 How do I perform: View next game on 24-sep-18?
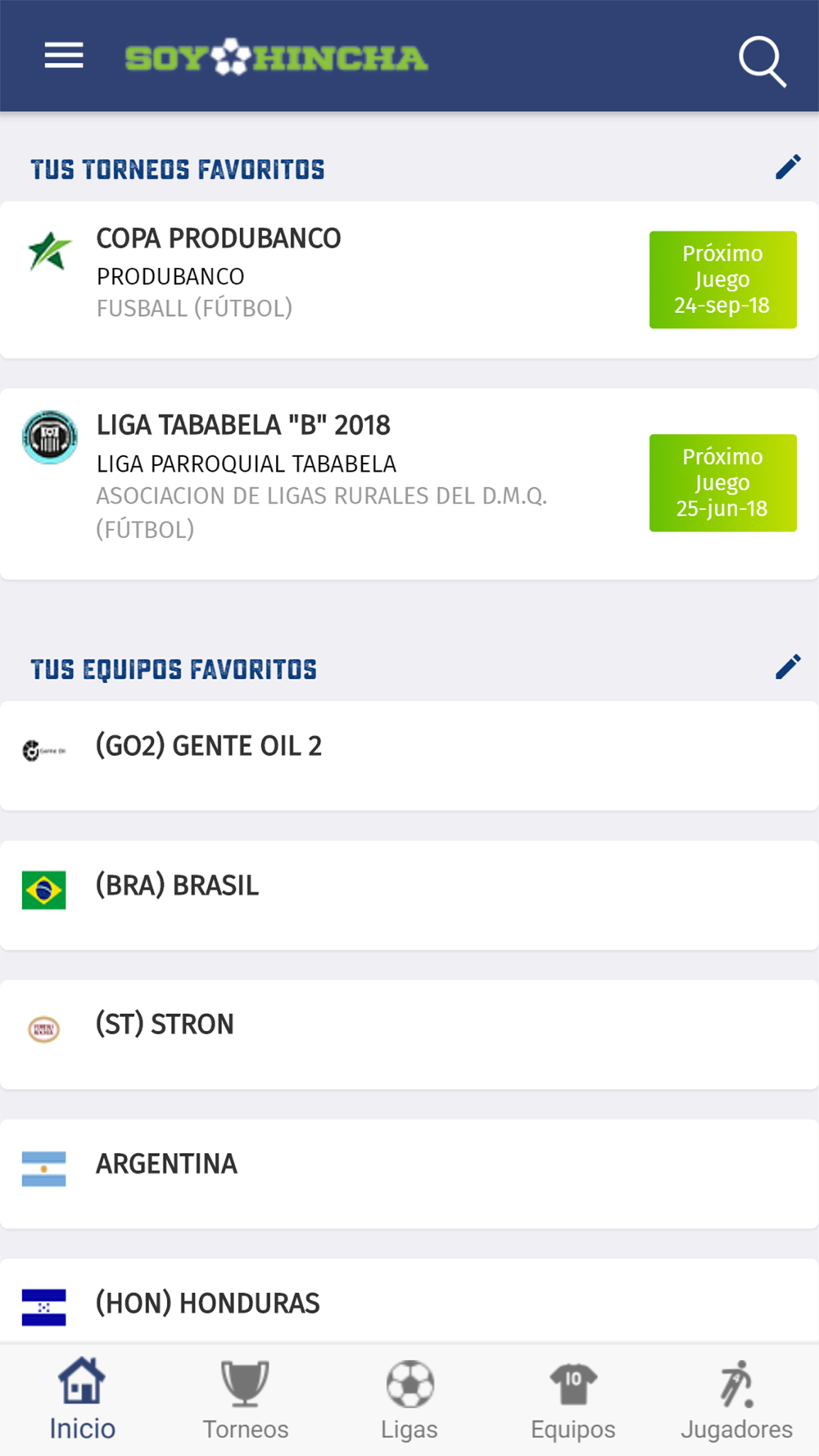pos(722,279)
